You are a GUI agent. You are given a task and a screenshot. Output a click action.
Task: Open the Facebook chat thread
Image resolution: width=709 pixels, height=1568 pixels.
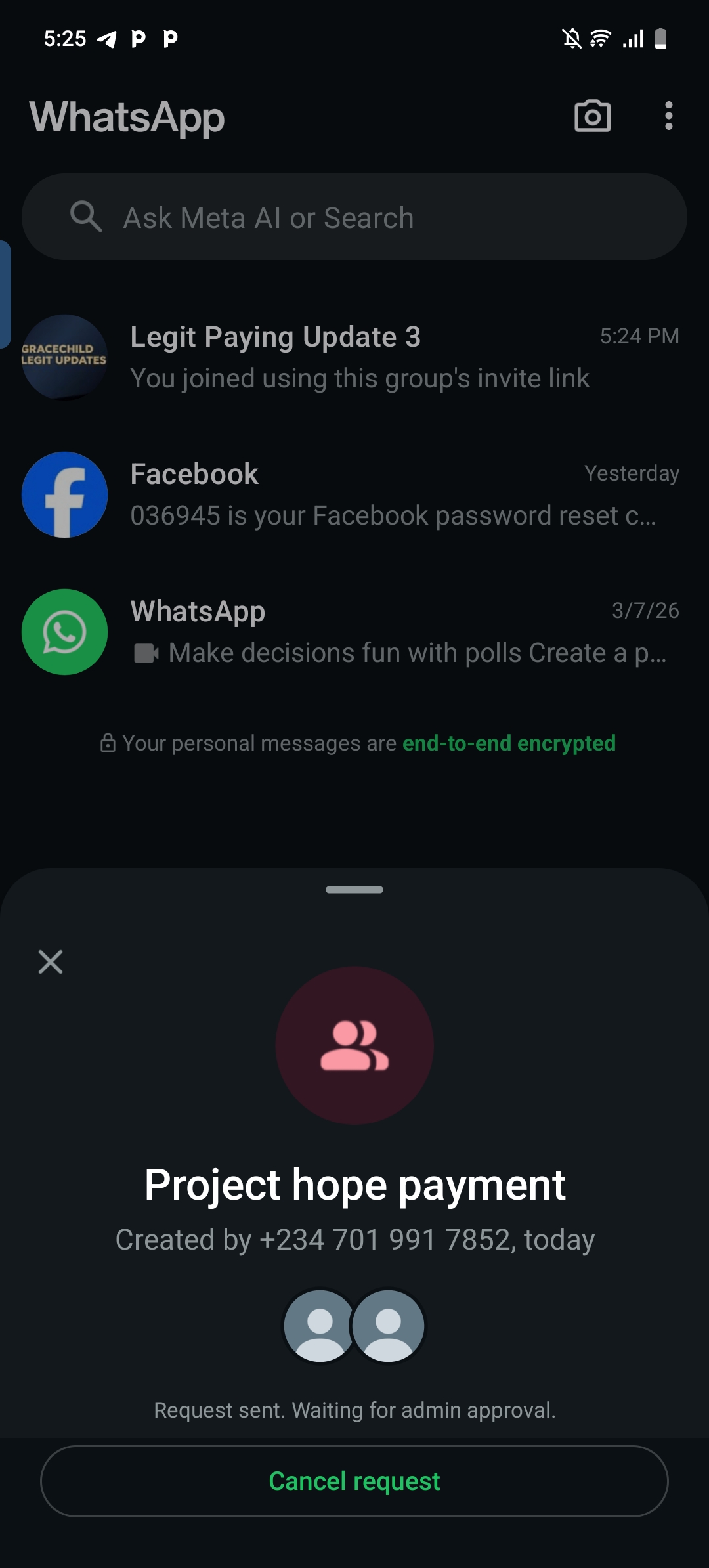point(354,494)
